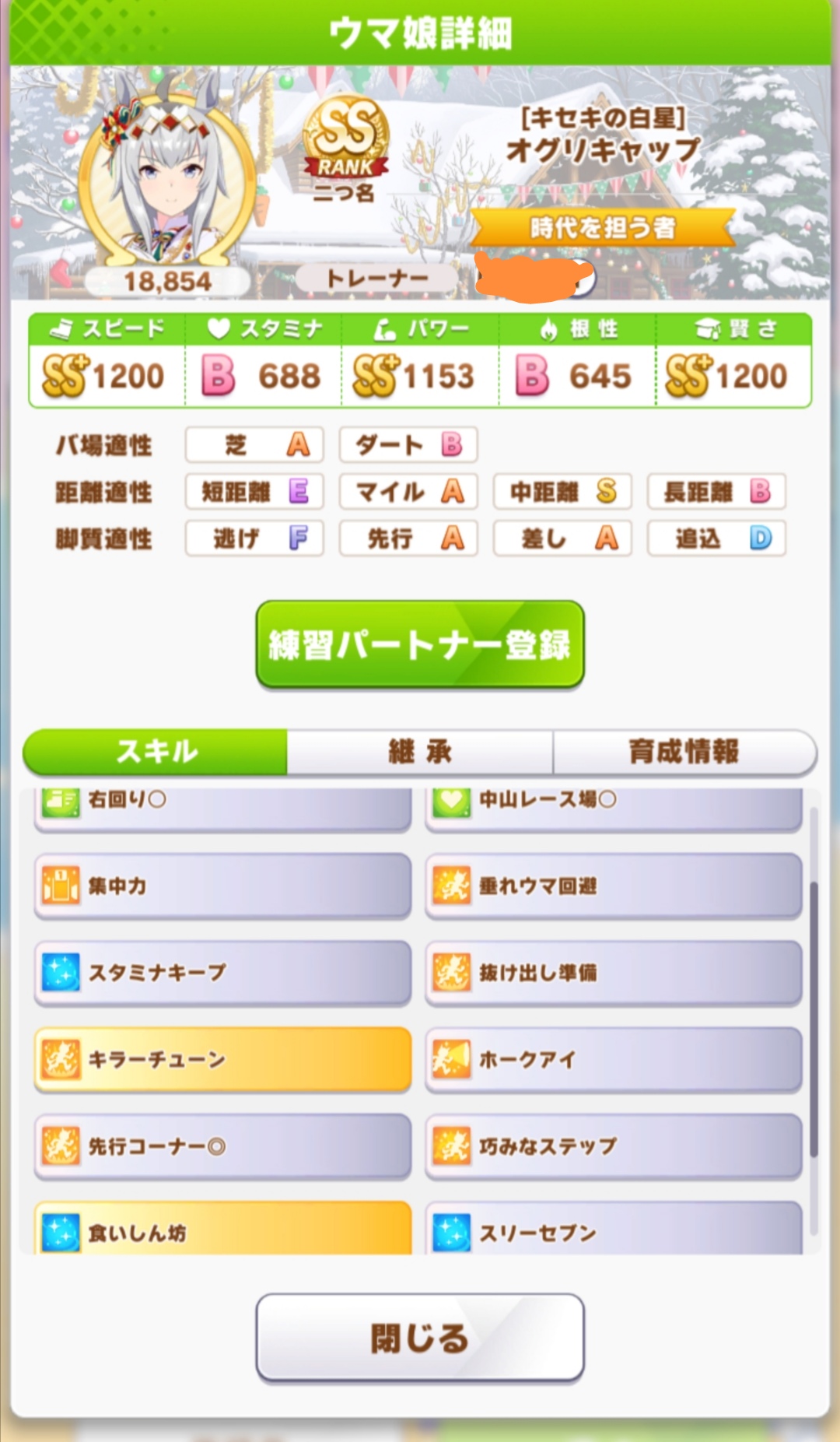View the 先行コーナー◎ skill
This screenshot has height=1442, width=840.
[222, 1146]
